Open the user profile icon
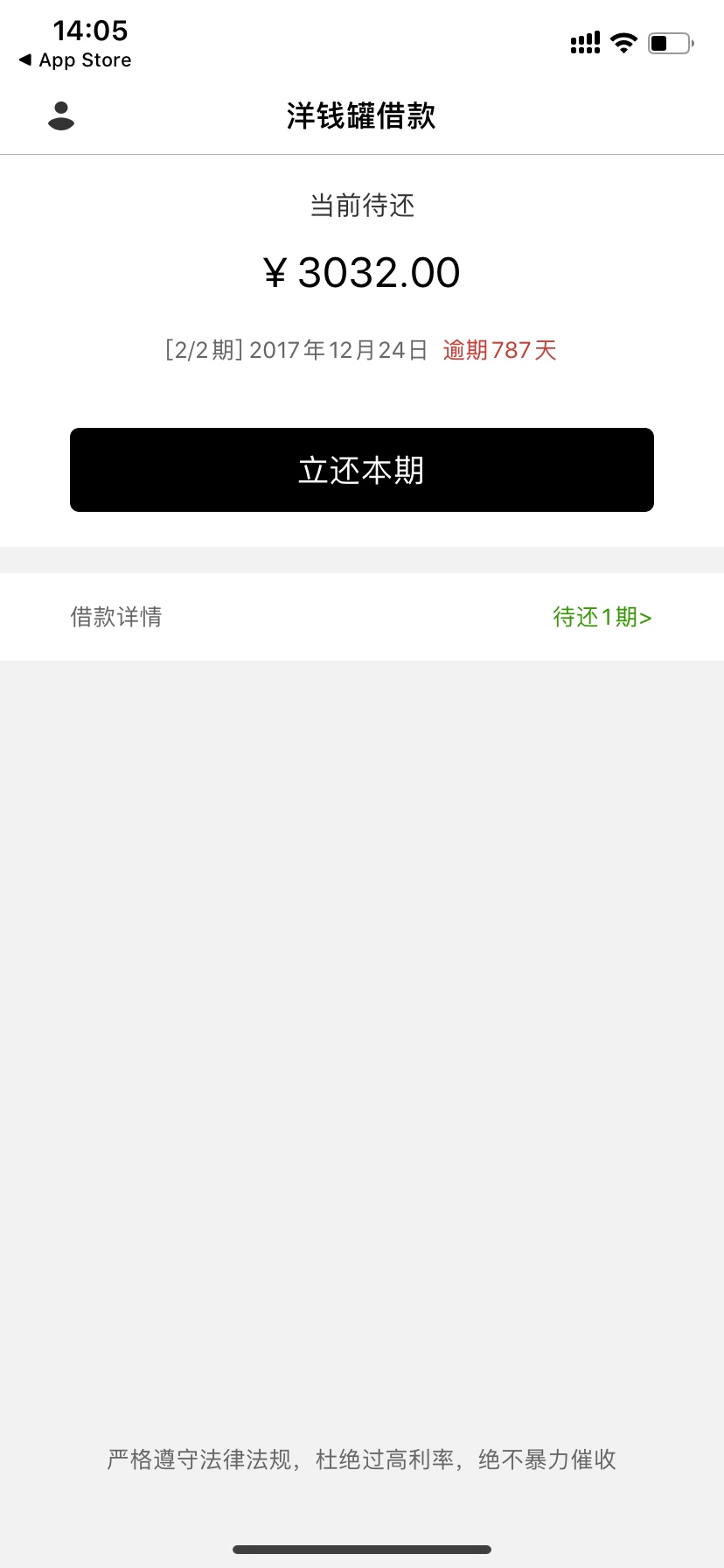The width and height of the screenshot is (724, 1568). [x=61, y=115]
